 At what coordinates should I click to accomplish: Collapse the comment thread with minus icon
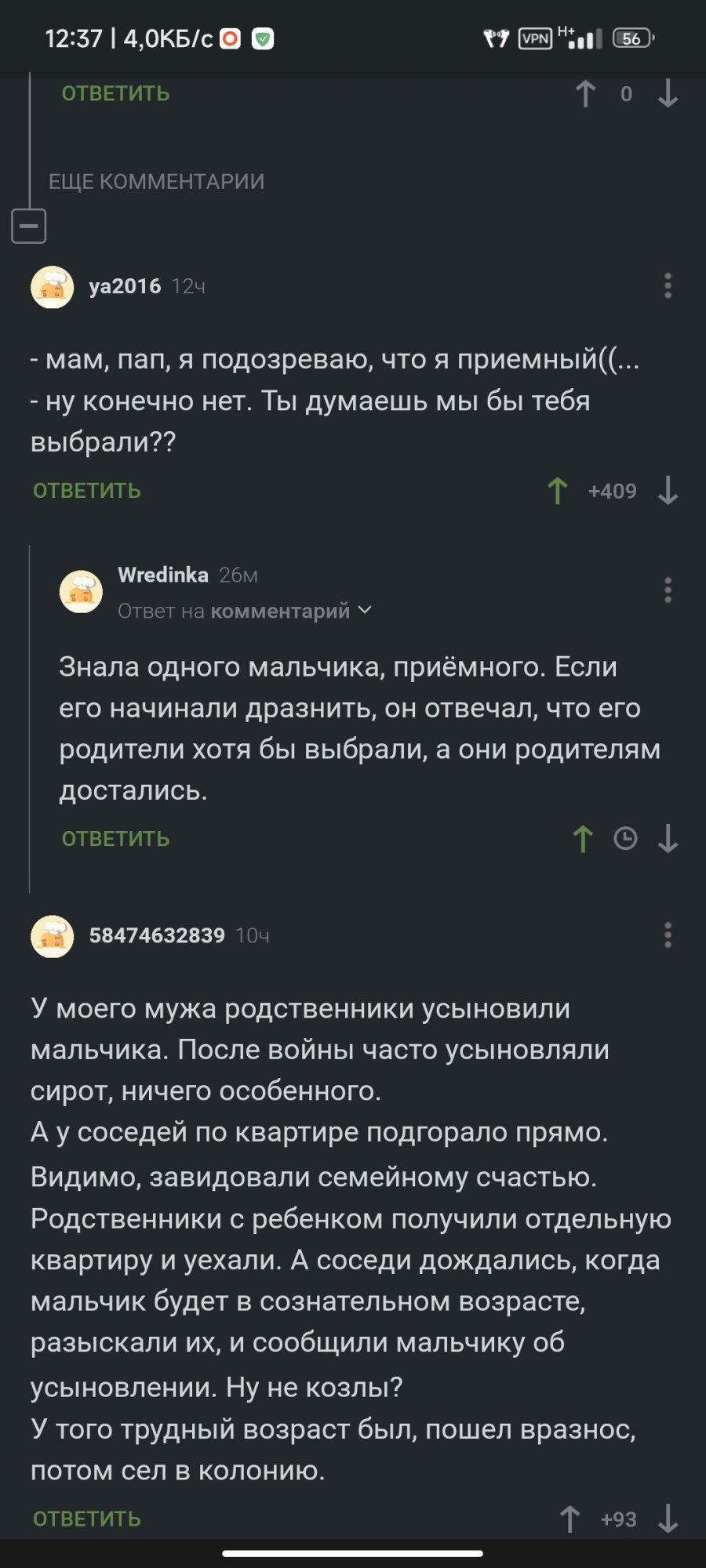29,227
